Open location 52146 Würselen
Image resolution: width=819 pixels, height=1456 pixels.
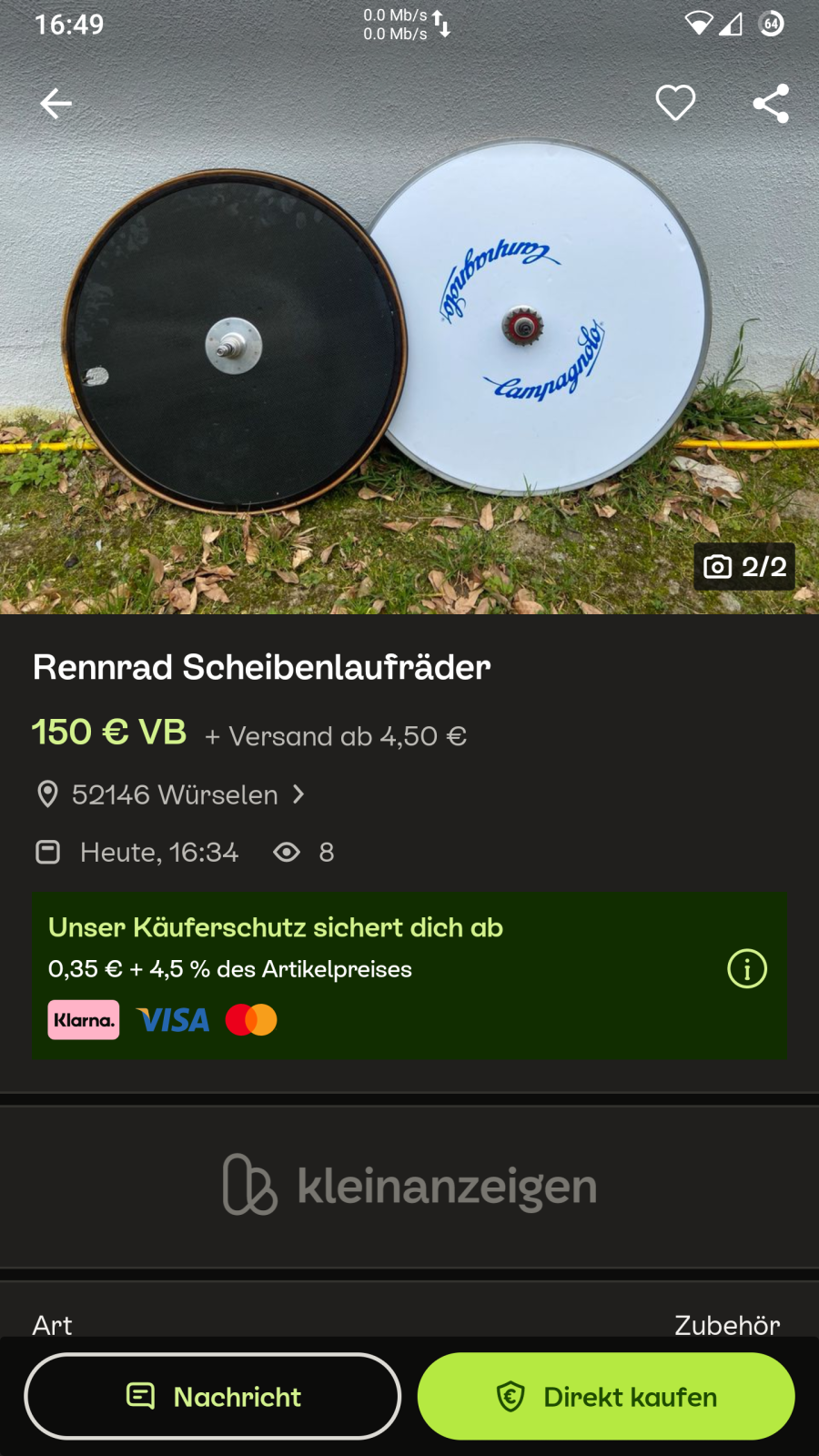(173, 794)
